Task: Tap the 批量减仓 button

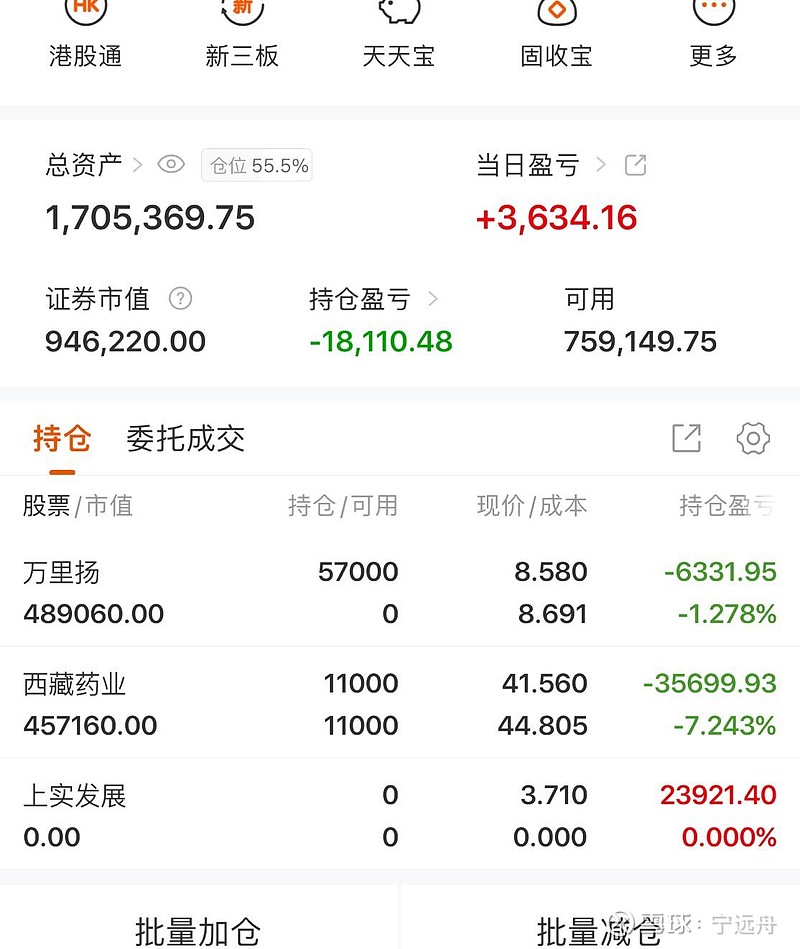Action: coord(598,930)
